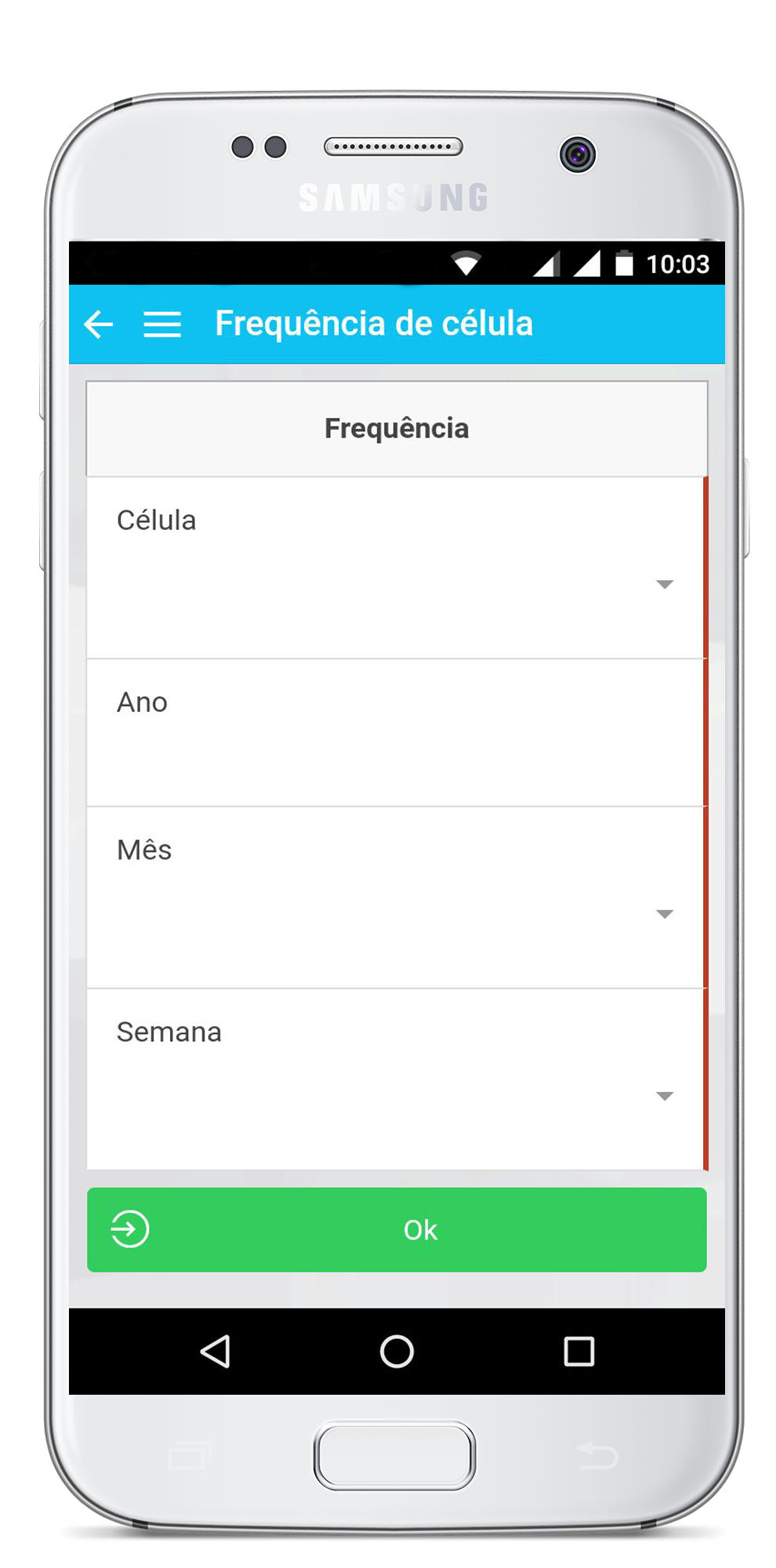Go to the home screen via navigation bar
This screenshot has height=1568, width=776.
coord(397,1351)
